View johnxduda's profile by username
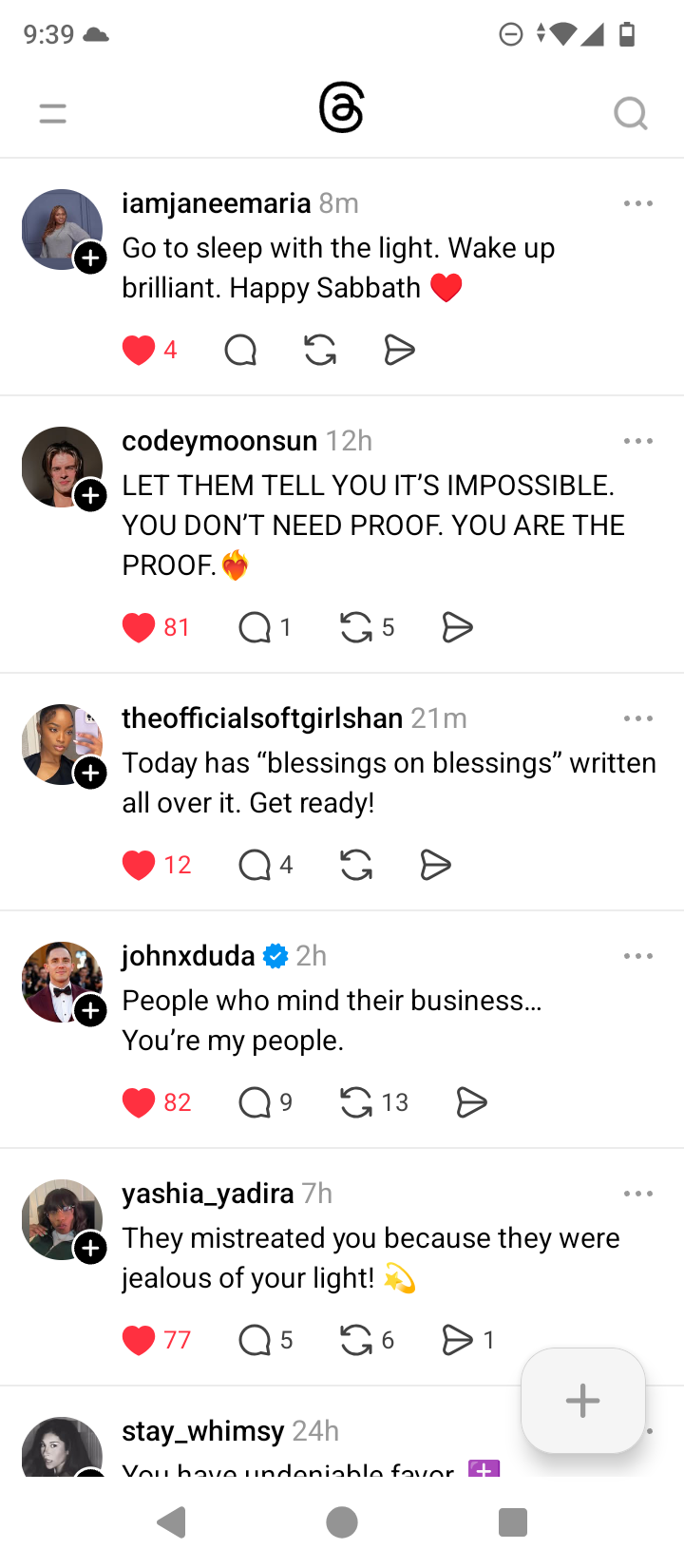The image size is (684, 1568). pyautogui.click(x=188, y=956)
